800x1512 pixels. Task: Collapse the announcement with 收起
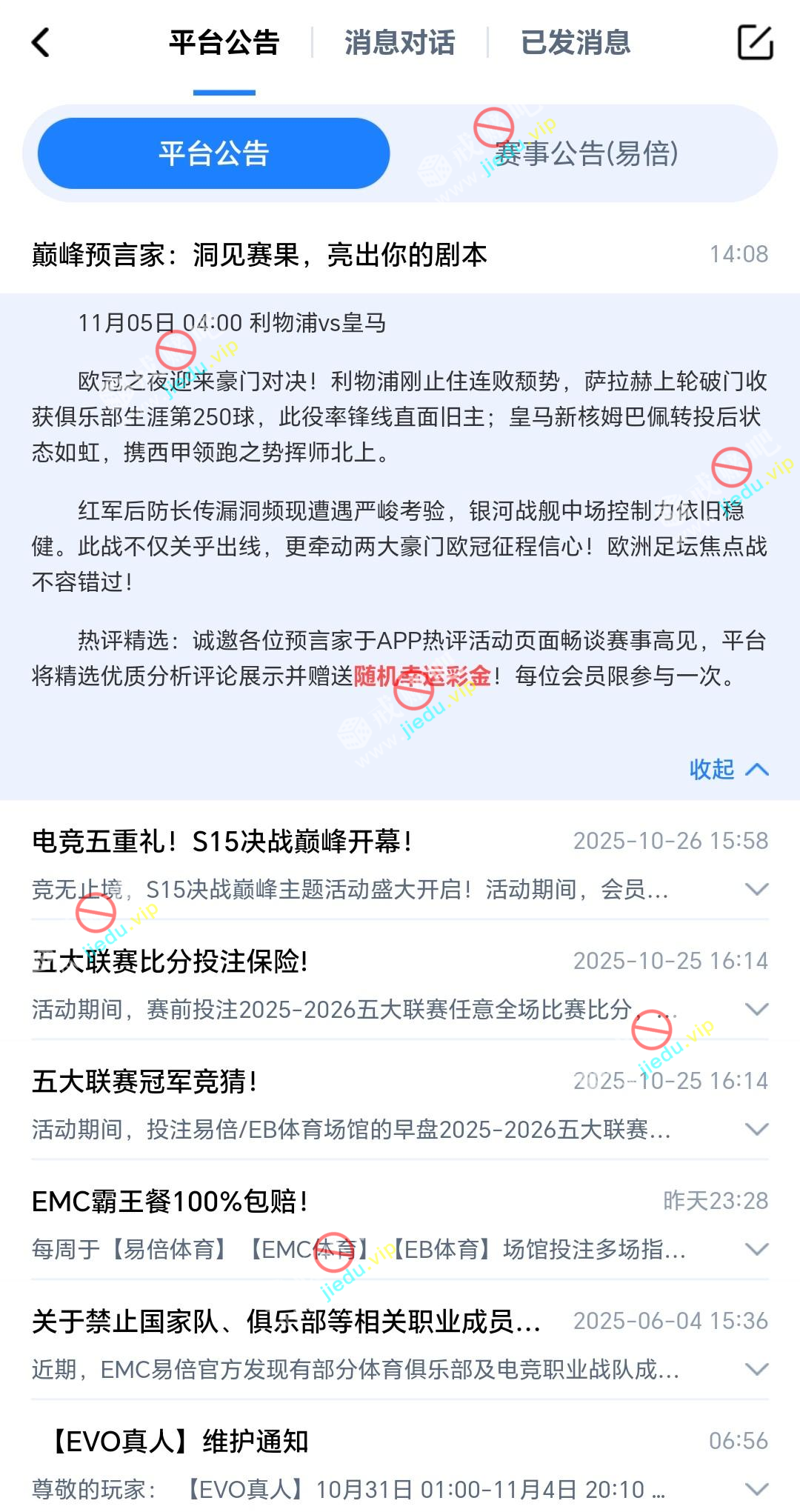pyautogui.click(x=728, y=769)
